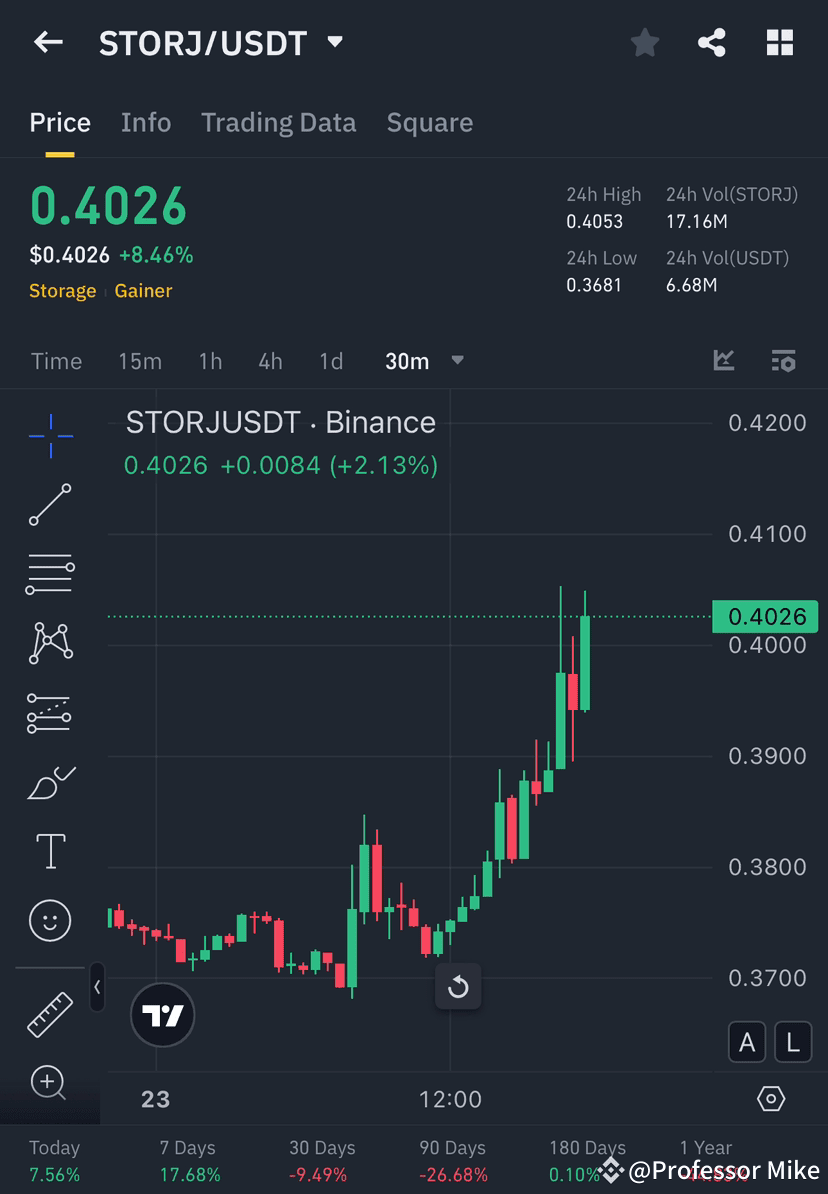Select the brush drawing tool

point(50,782)
